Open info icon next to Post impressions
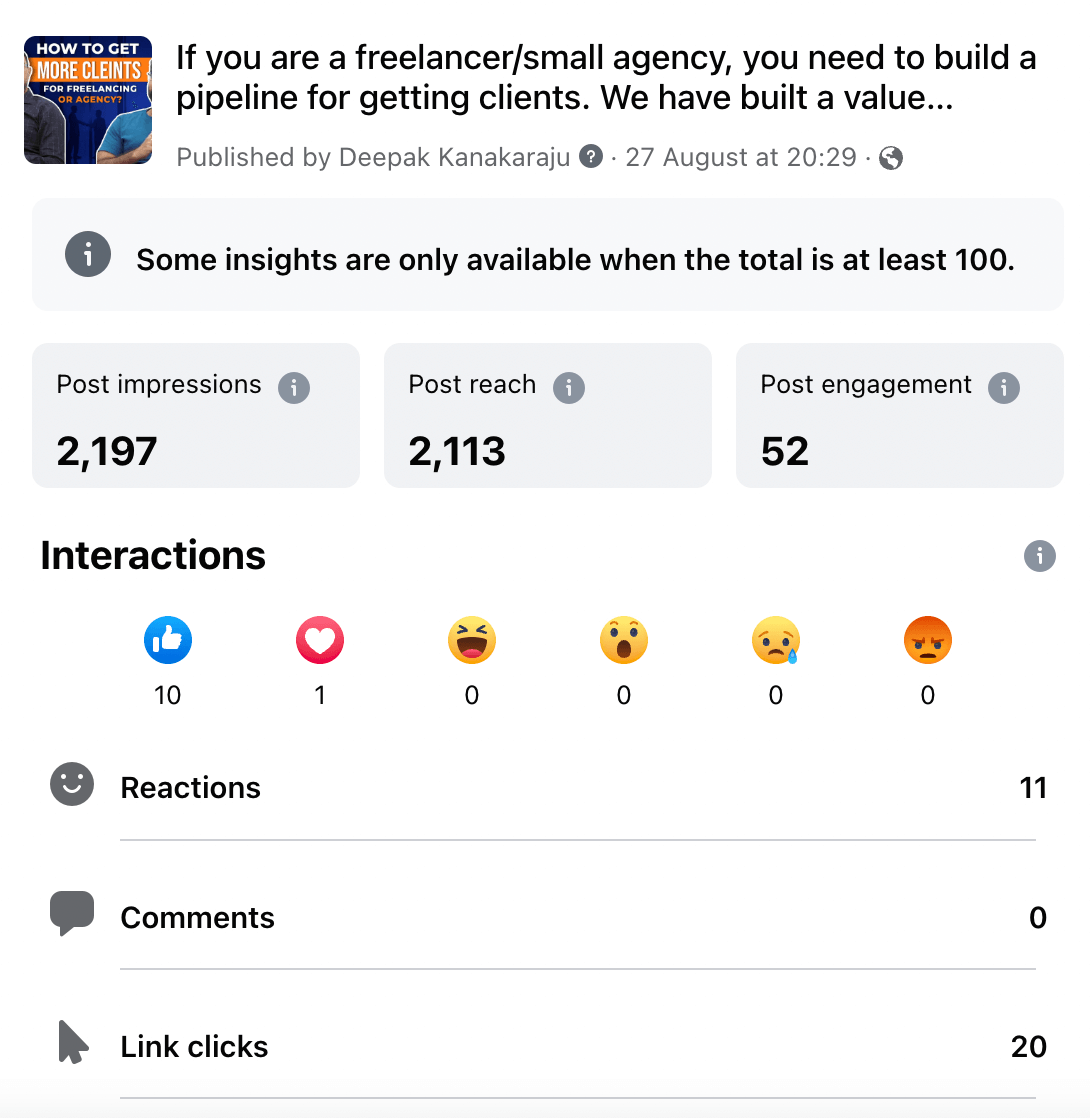 [293, 387]
